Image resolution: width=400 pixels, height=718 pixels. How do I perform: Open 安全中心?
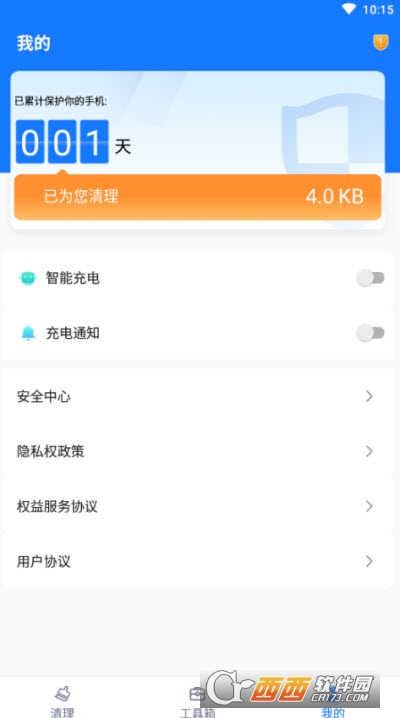(197, 397)
